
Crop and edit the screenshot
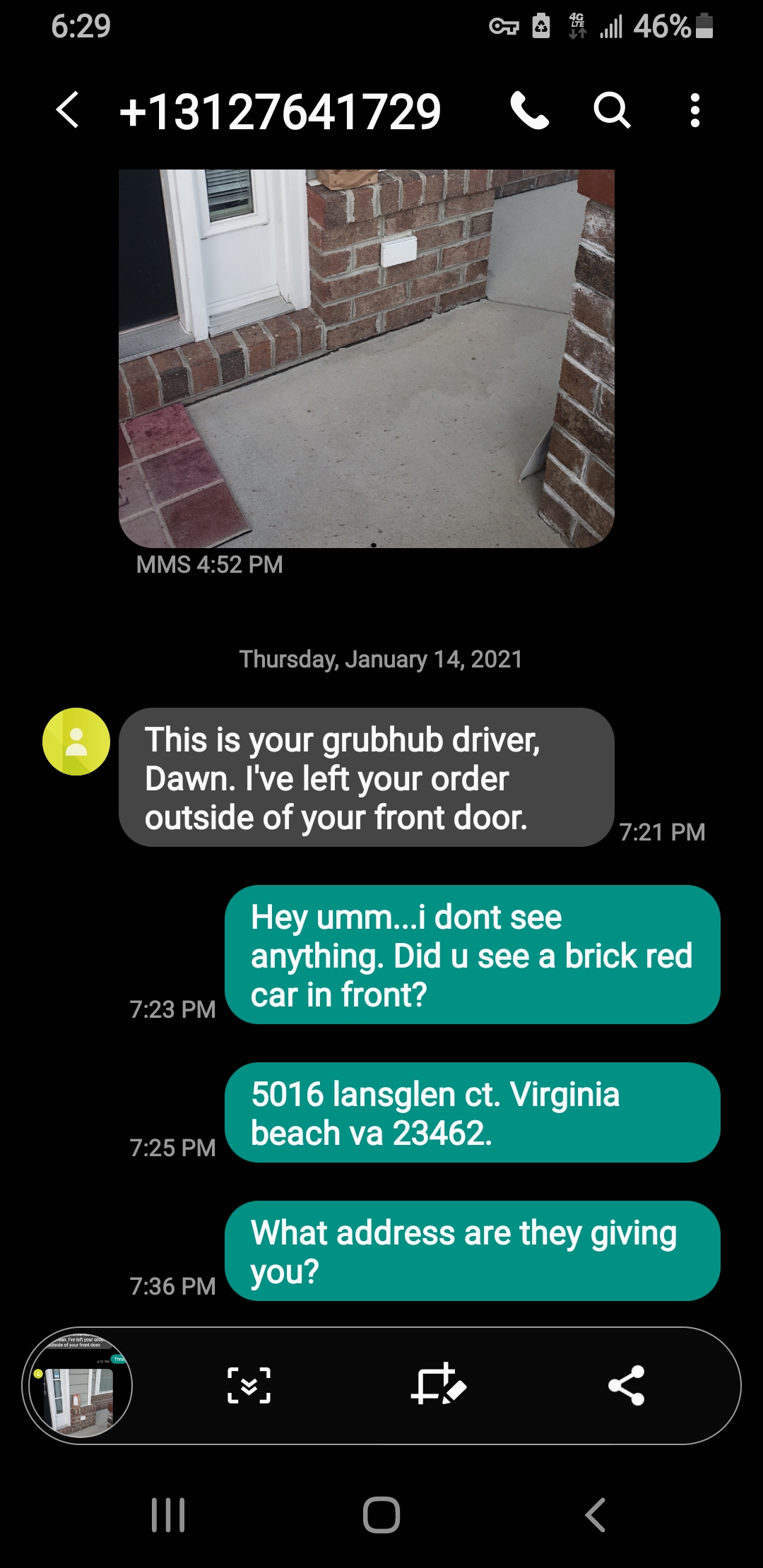(x=438, y=1384)
